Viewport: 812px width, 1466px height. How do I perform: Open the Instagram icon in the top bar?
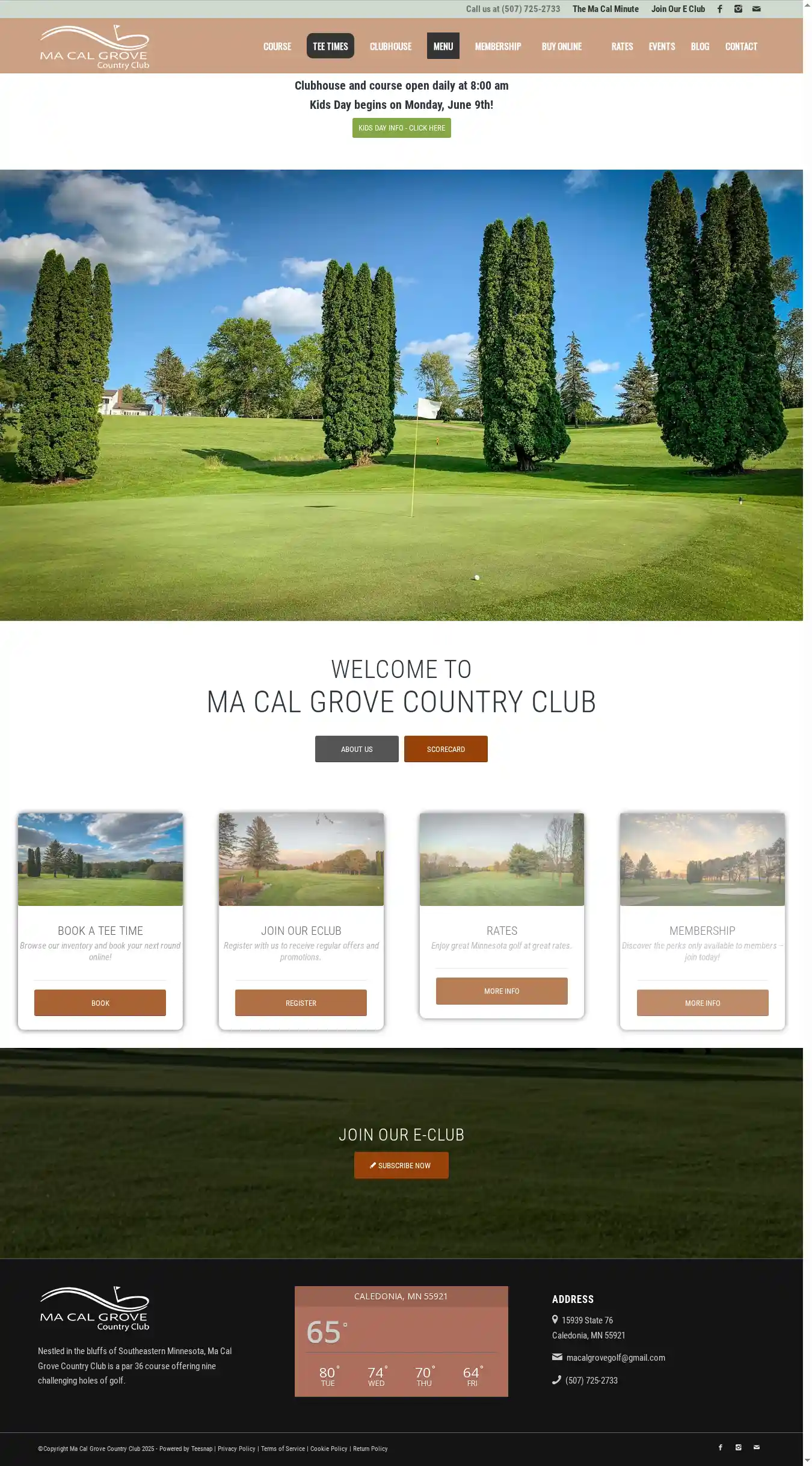738,9
